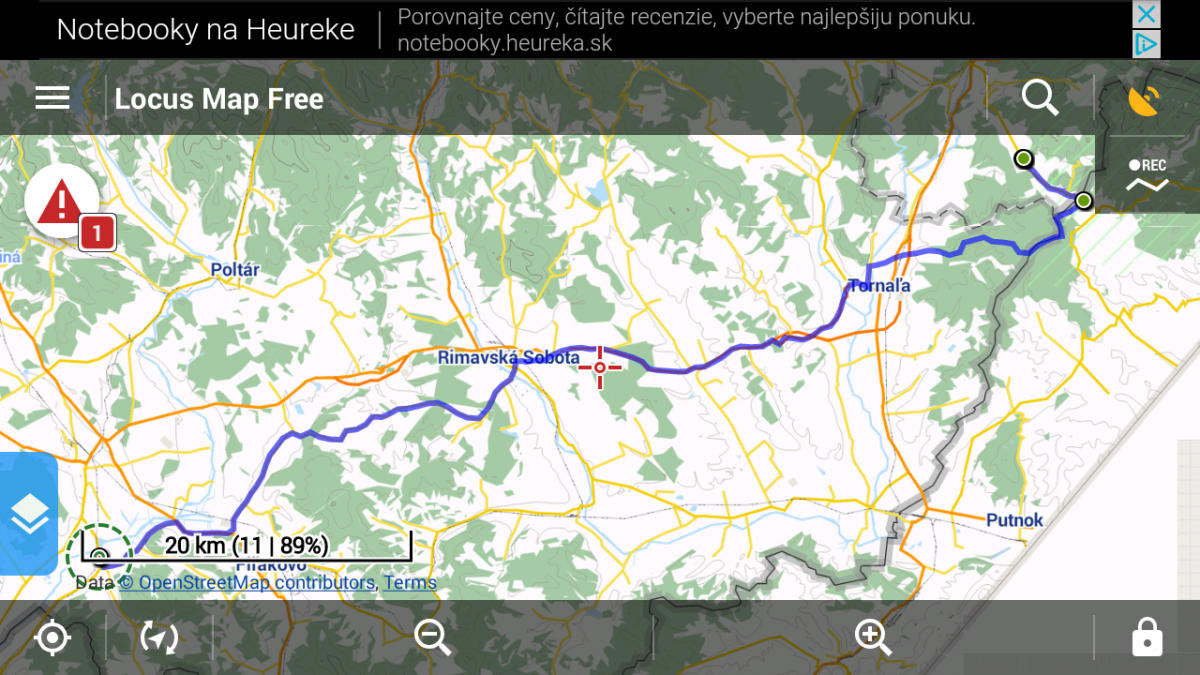1200x675 pixels.
Task: Open the Notebooky na Heureke ad
Action: click(x=205, y=30)
